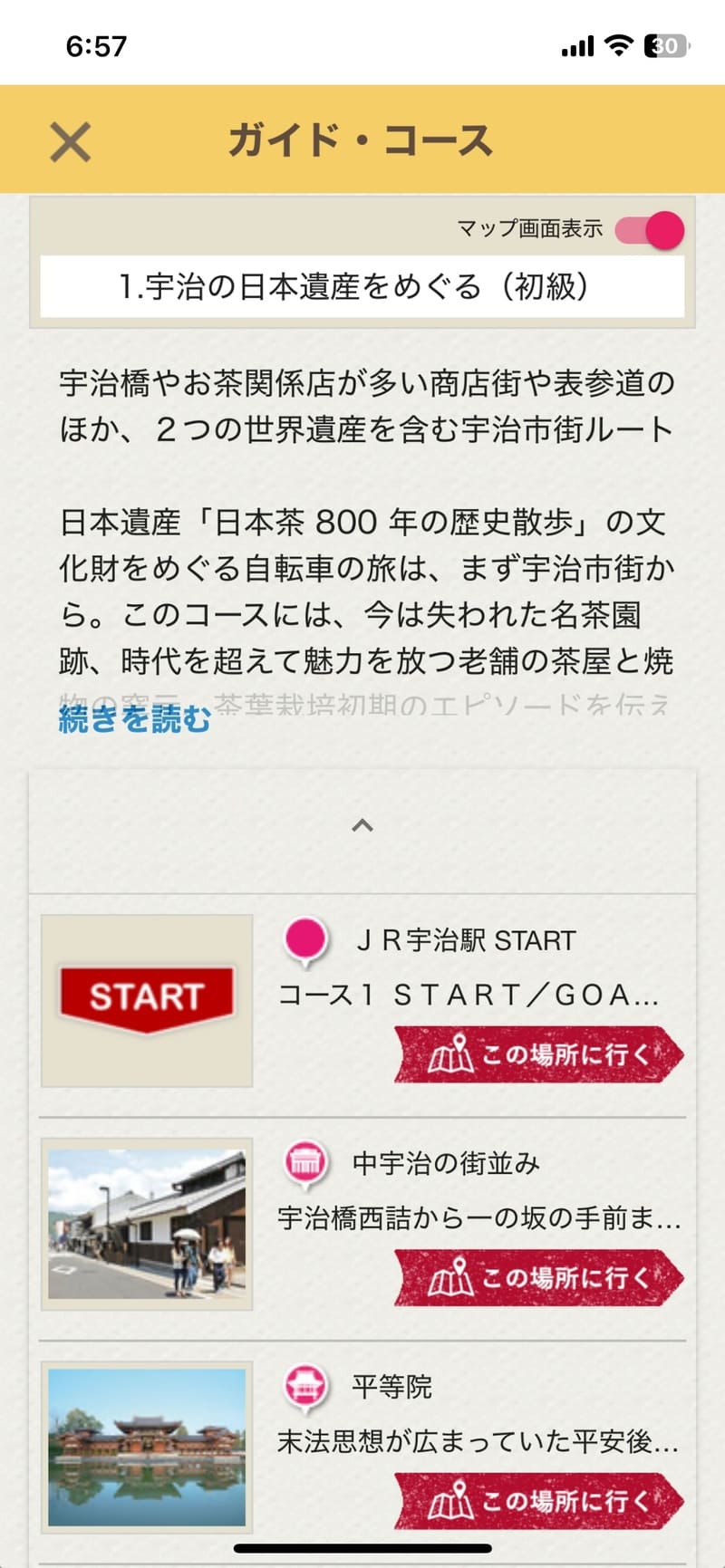The width and height of the screenshot is (725, 1568).
Task: Open the course selector 1.宇治の日本遺産をめぐる
Action: pyautogui.click(x=362, y=287)
